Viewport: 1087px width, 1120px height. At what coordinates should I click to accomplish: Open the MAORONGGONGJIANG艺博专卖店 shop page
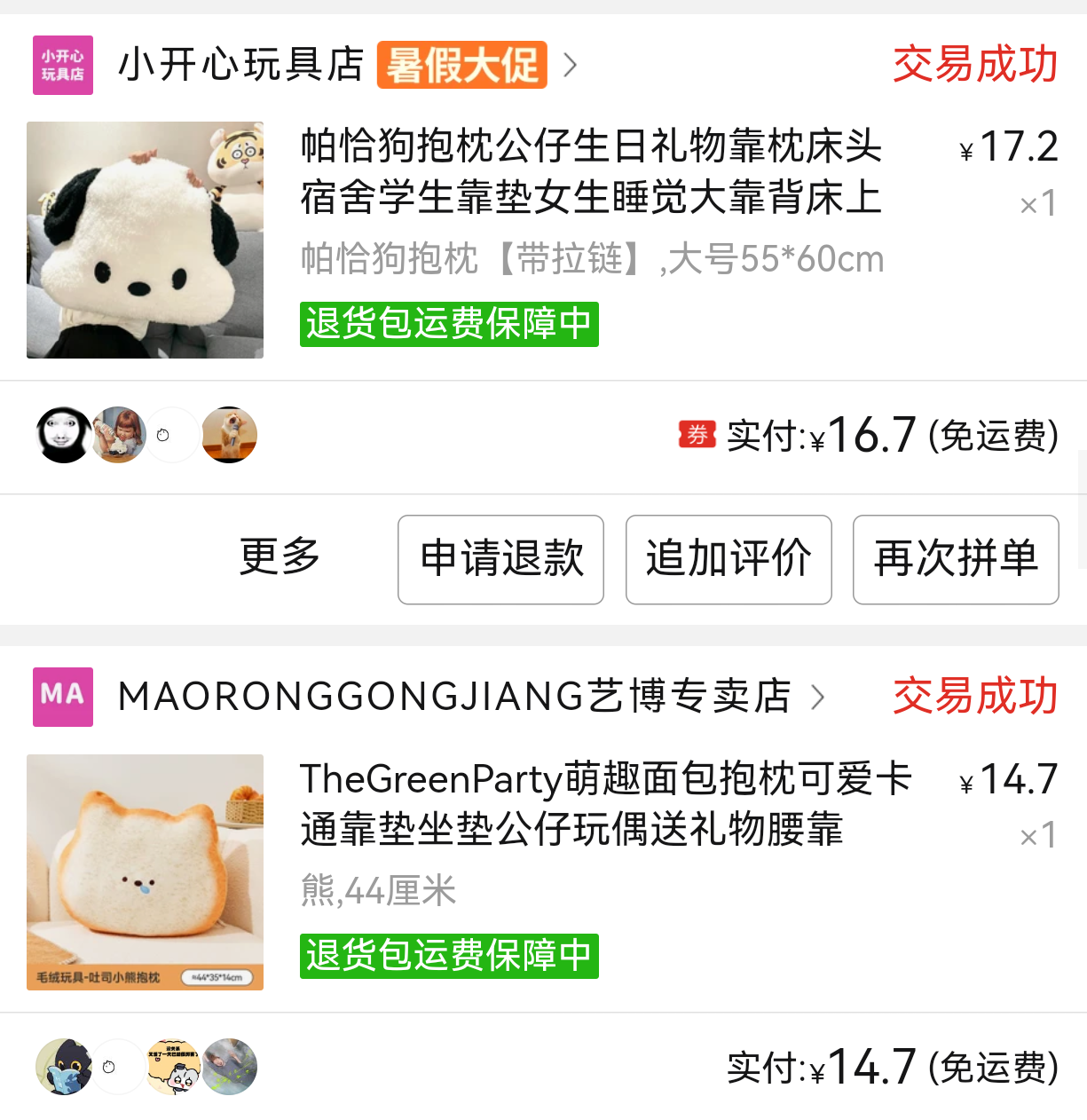click(x=453, y=697)
